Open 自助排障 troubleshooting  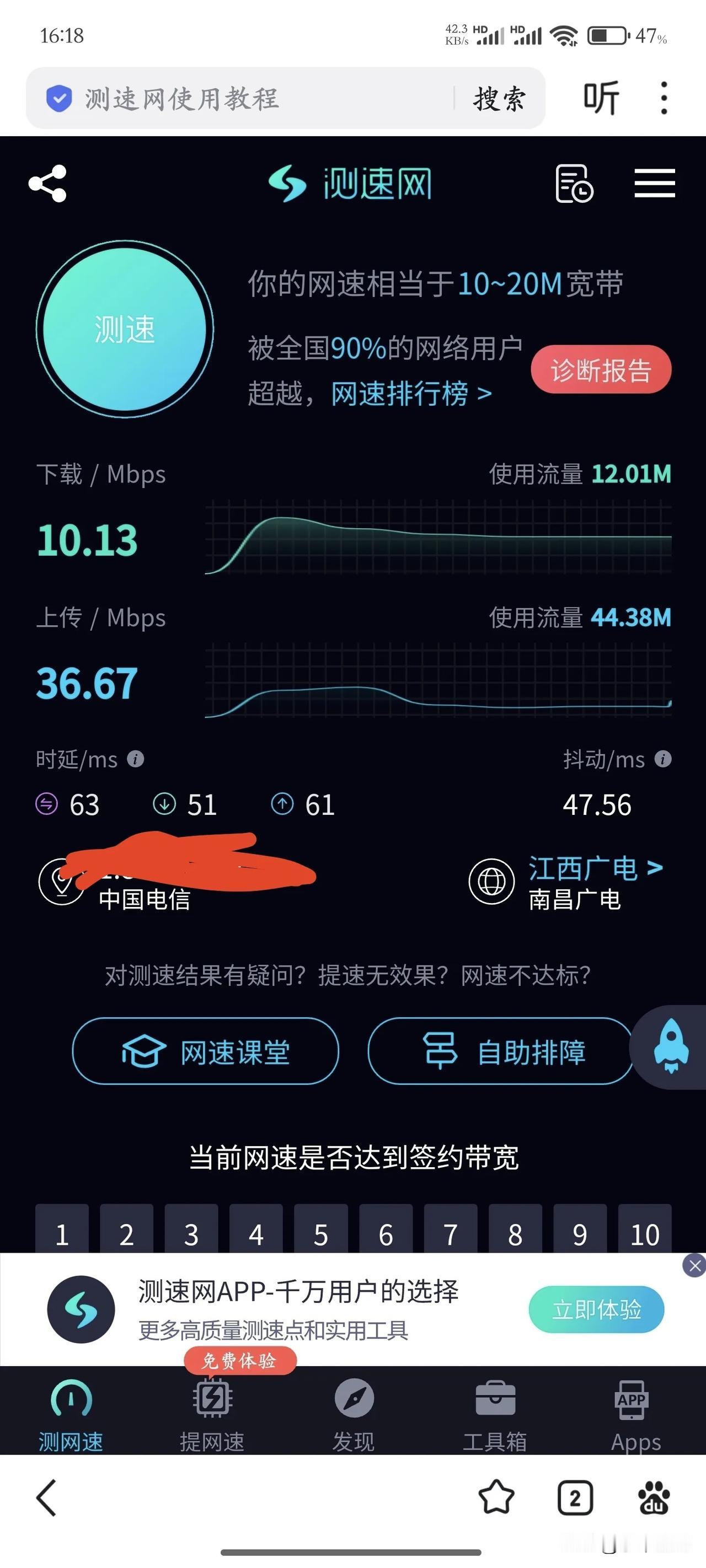tap(501, 1051)
